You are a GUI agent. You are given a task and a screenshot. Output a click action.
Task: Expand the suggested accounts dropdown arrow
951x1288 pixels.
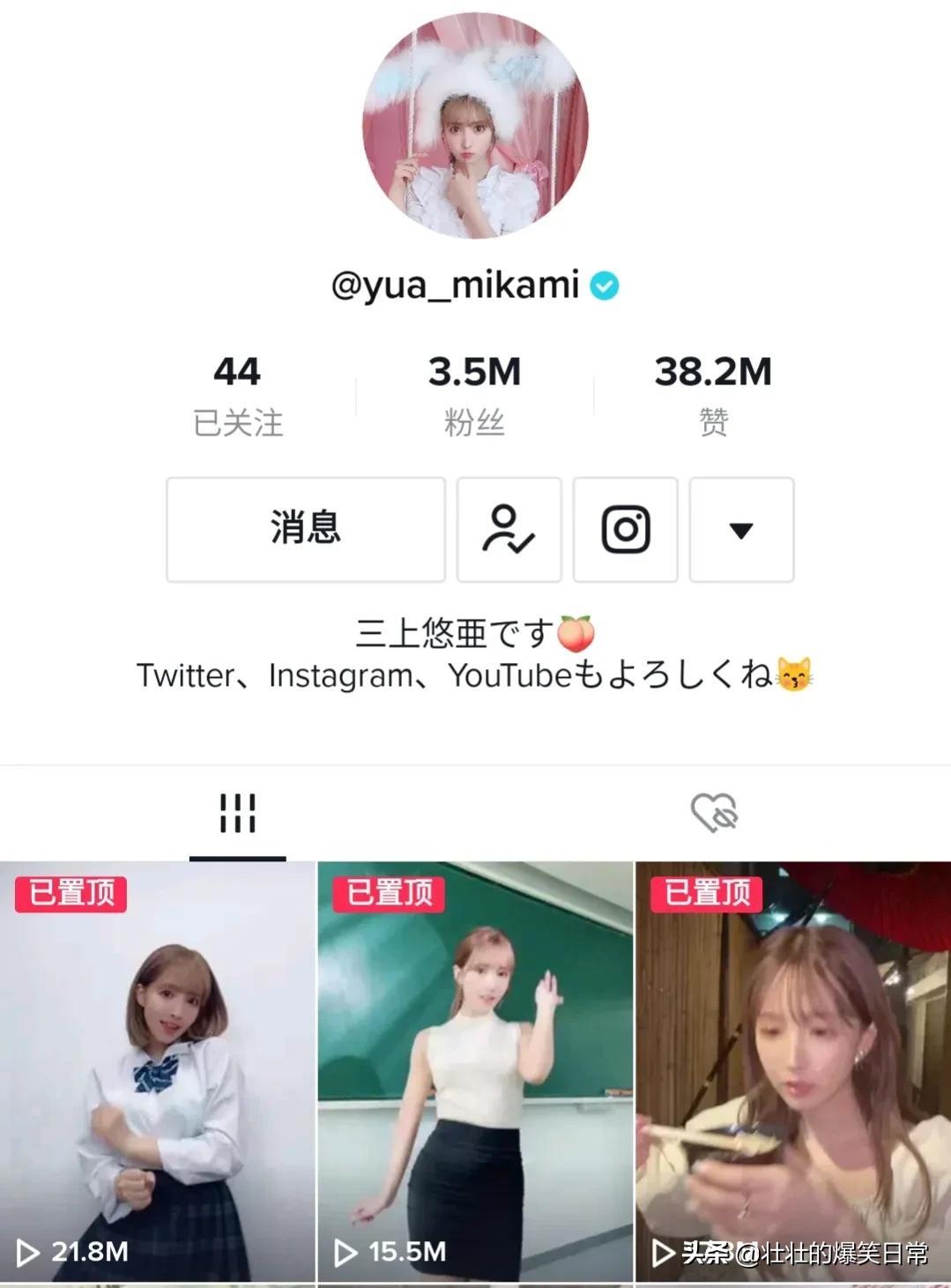(x=741, y=529)
